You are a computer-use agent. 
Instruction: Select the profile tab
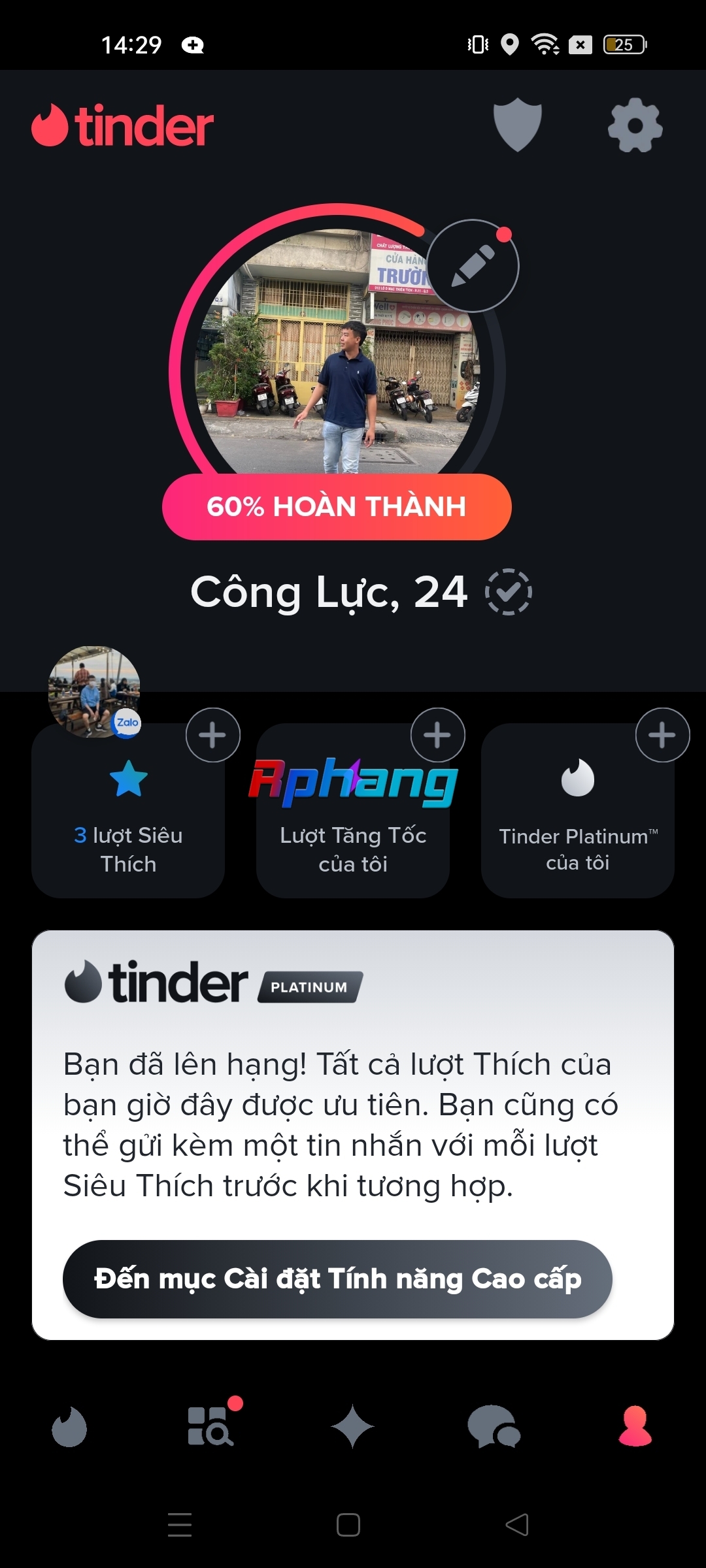coord(635,1426)
